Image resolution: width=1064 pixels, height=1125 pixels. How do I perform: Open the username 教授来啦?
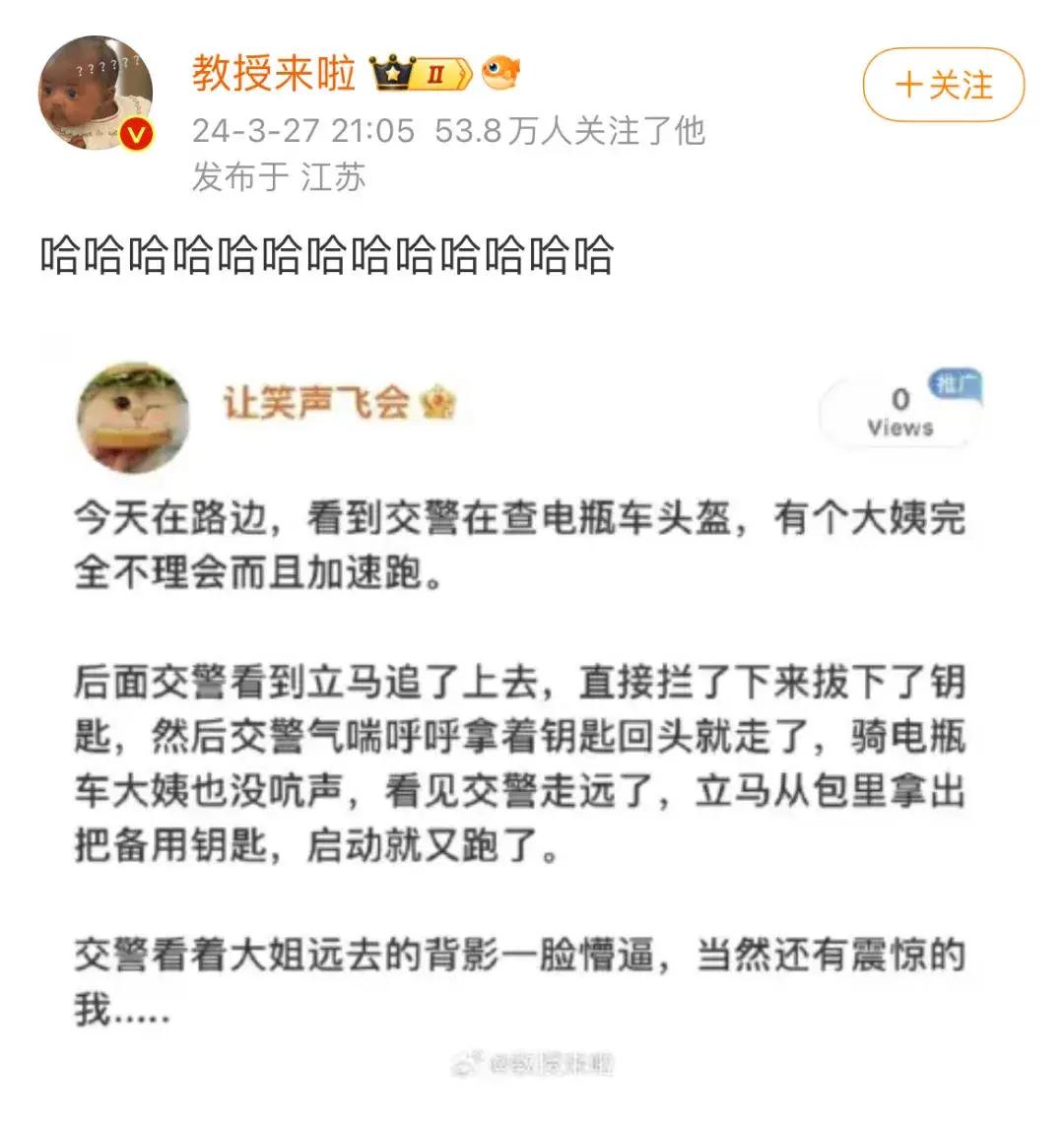click(273, 73)
